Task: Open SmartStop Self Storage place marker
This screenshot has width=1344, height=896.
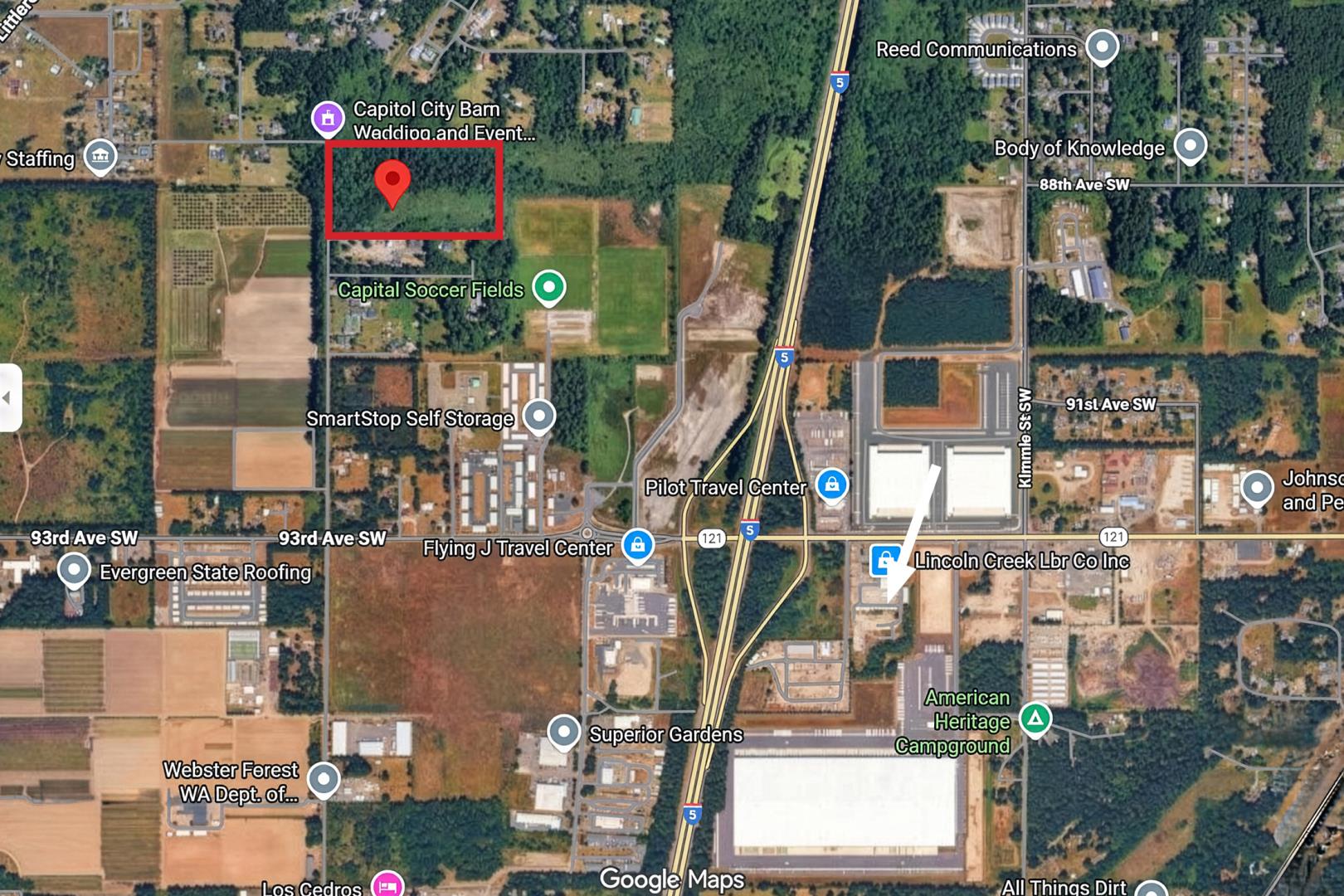Action: pos(539,416)
